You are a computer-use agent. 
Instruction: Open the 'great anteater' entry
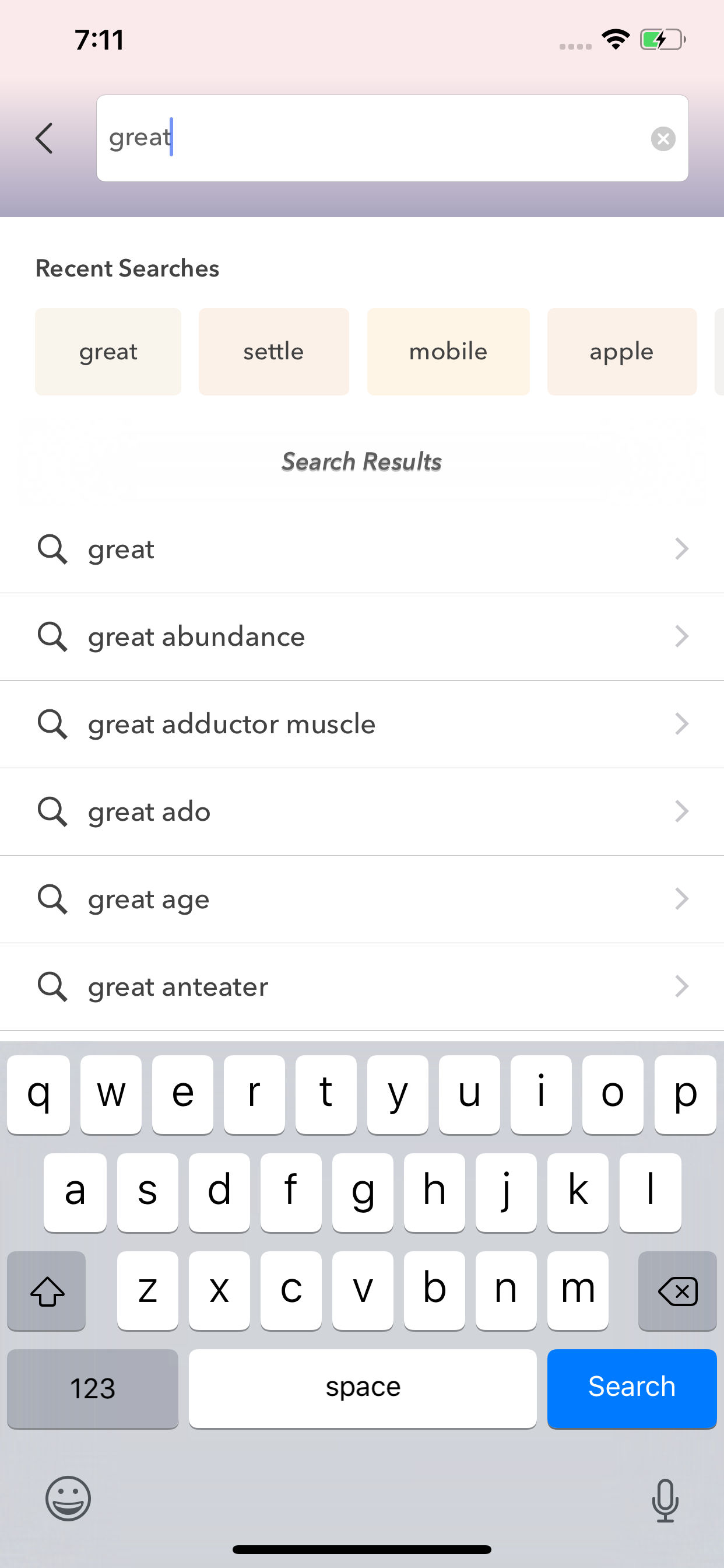pyautogui.click(x=362, y=986)
